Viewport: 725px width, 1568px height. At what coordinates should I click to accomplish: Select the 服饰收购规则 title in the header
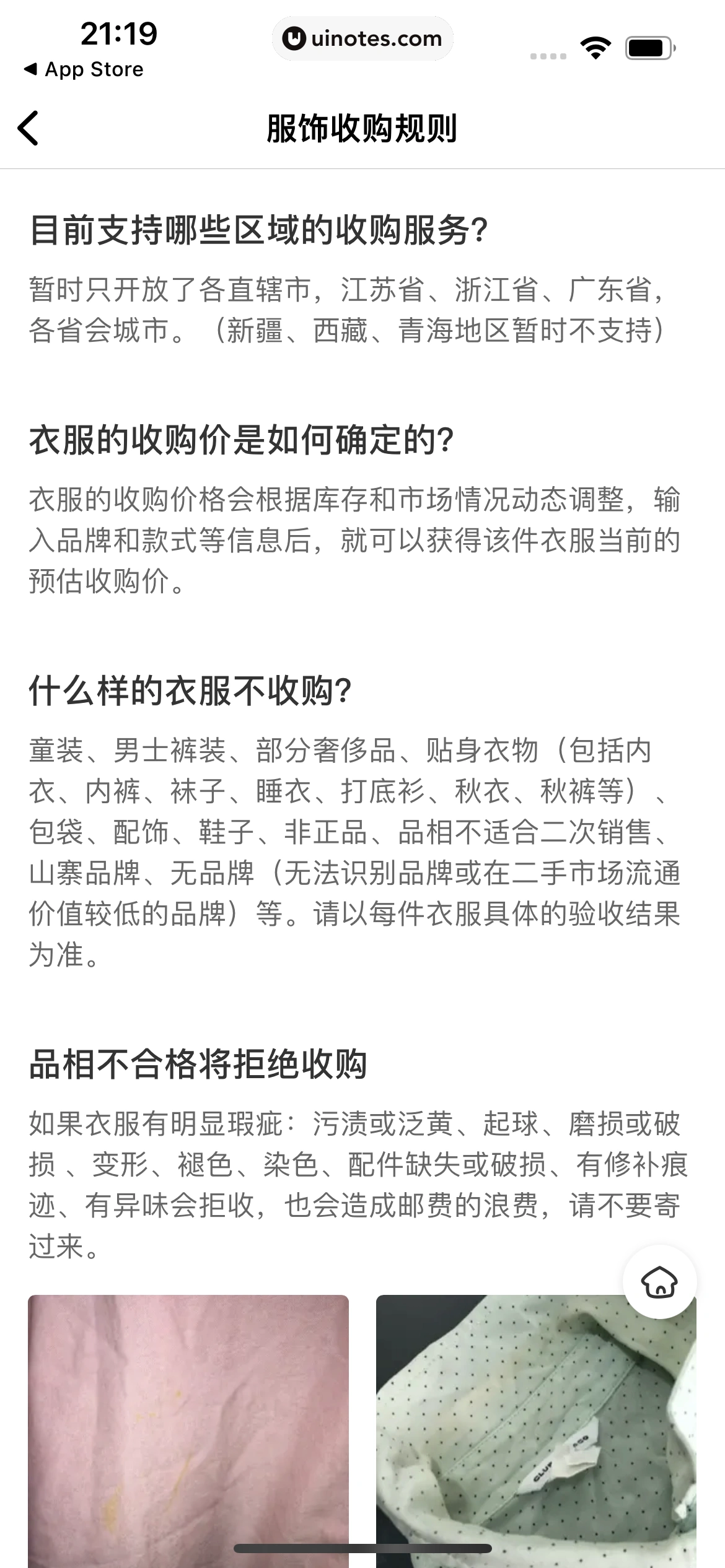tap(362, 127)
